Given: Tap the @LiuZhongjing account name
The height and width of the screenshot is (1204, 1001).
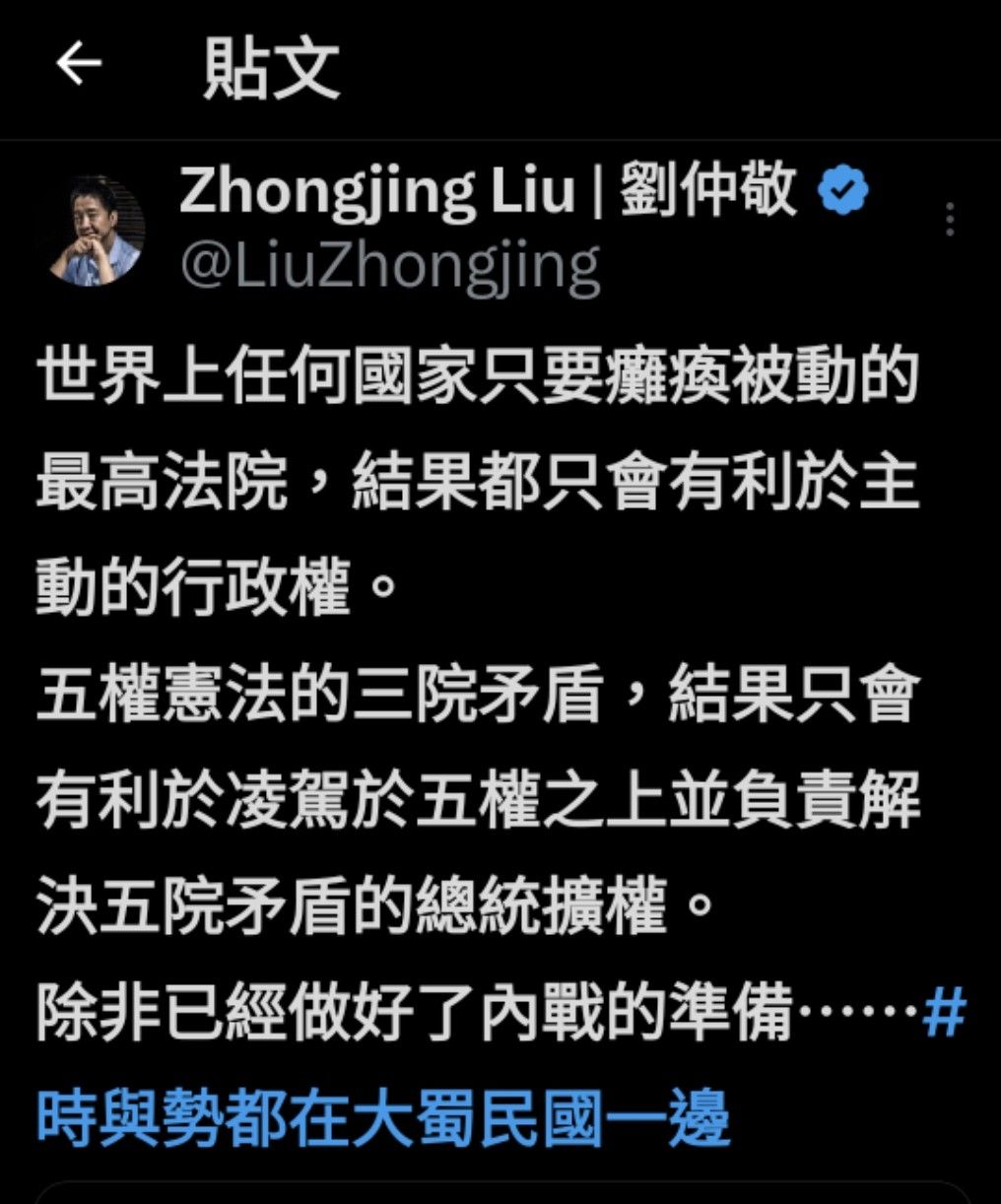Looking at the screenshot, I should (390, 265).
